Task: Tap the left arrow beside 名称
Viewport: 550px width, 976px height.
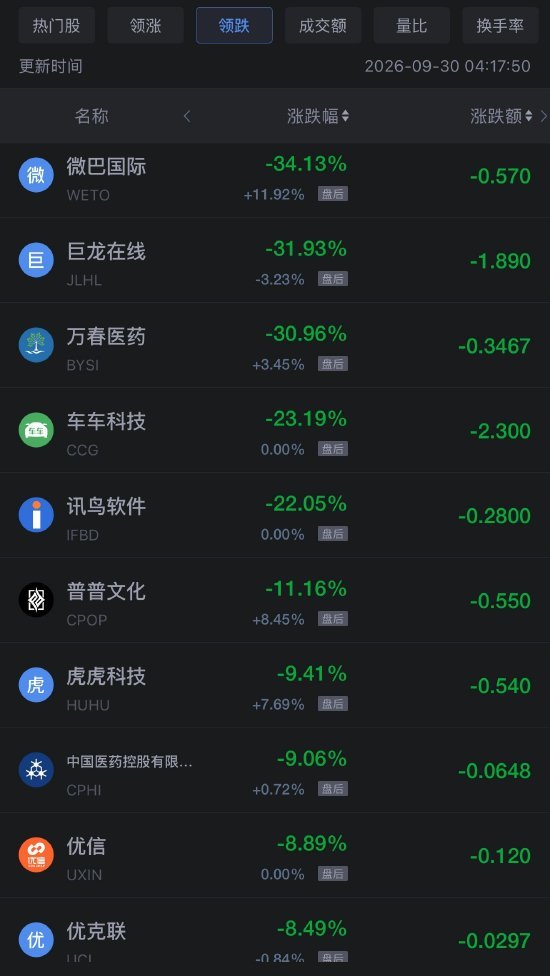Action: pyautogui.click(x=187, y=116)
